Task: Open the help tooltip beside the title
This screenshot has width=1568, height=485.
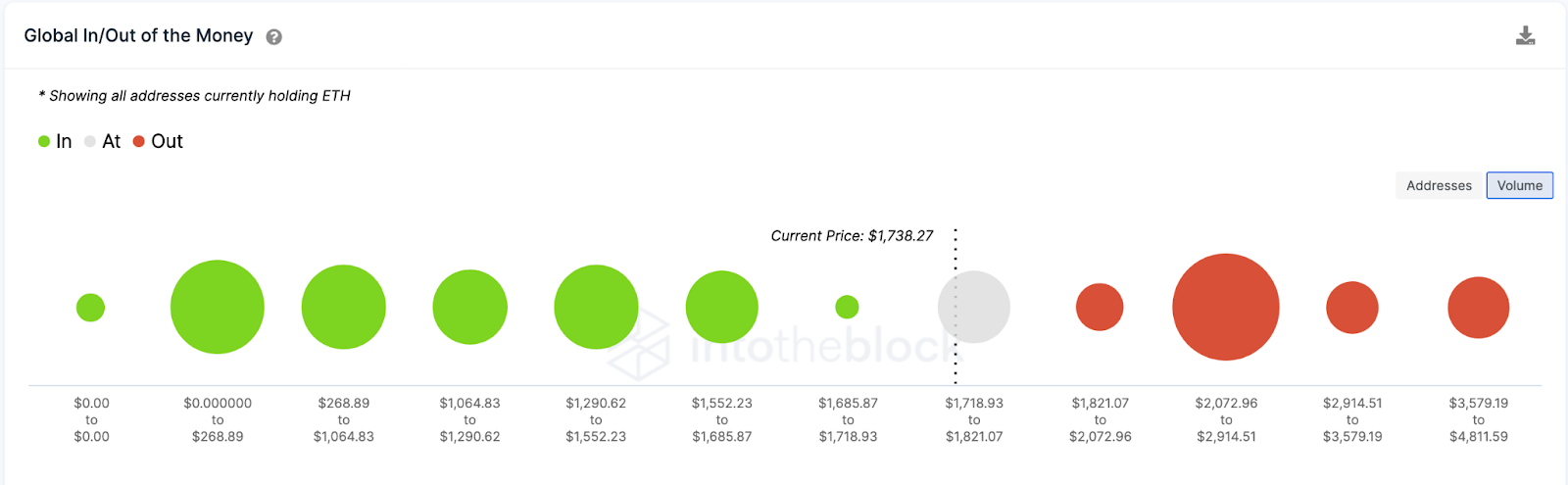Action: coord(274,37)
